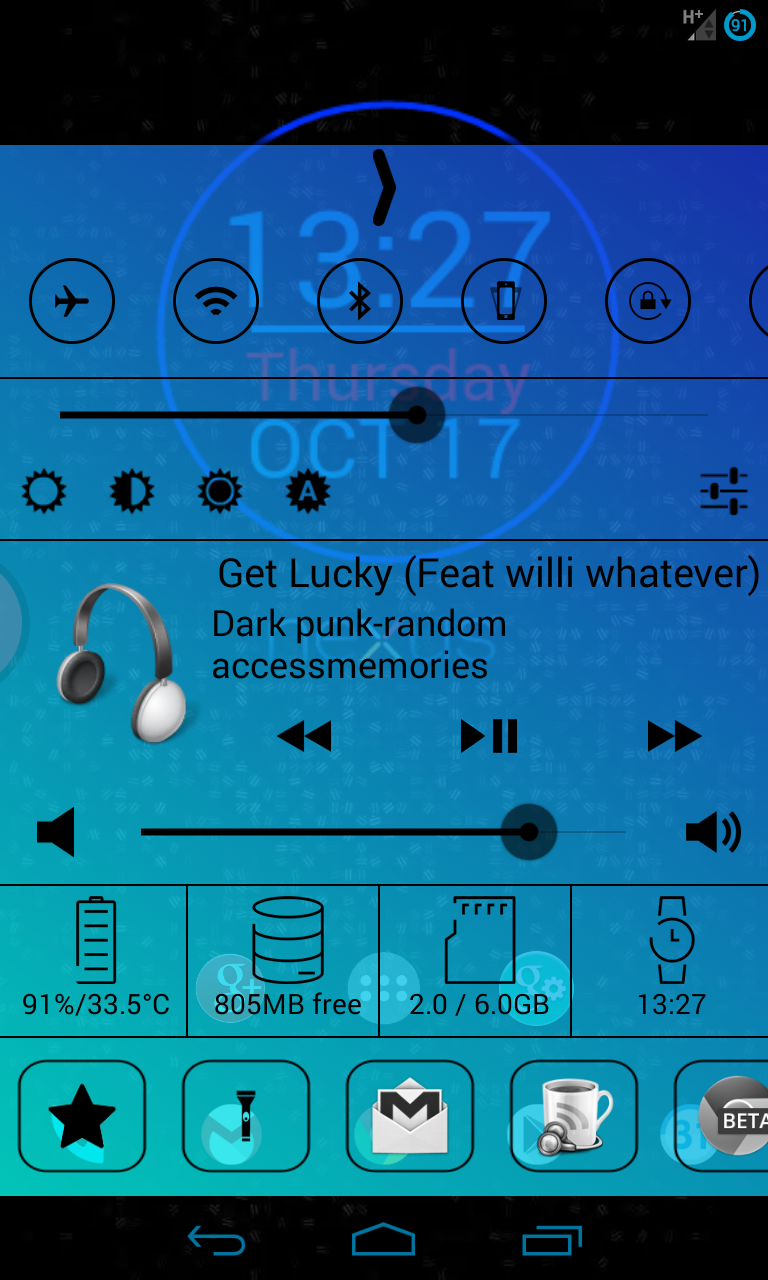Toggle vibrate mode

504,301
